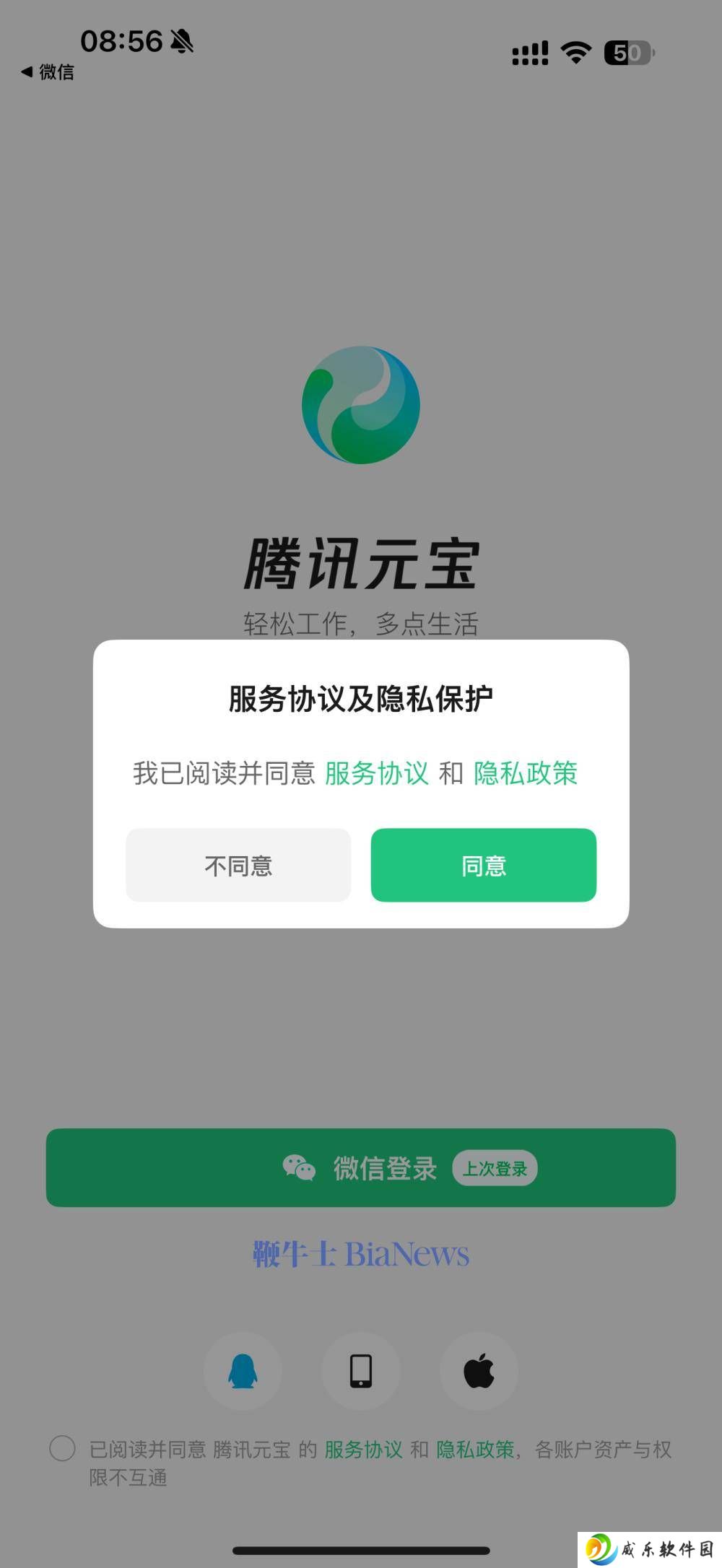
Task: Choose phone number login icon
Action: click(x=361, y=1371)
